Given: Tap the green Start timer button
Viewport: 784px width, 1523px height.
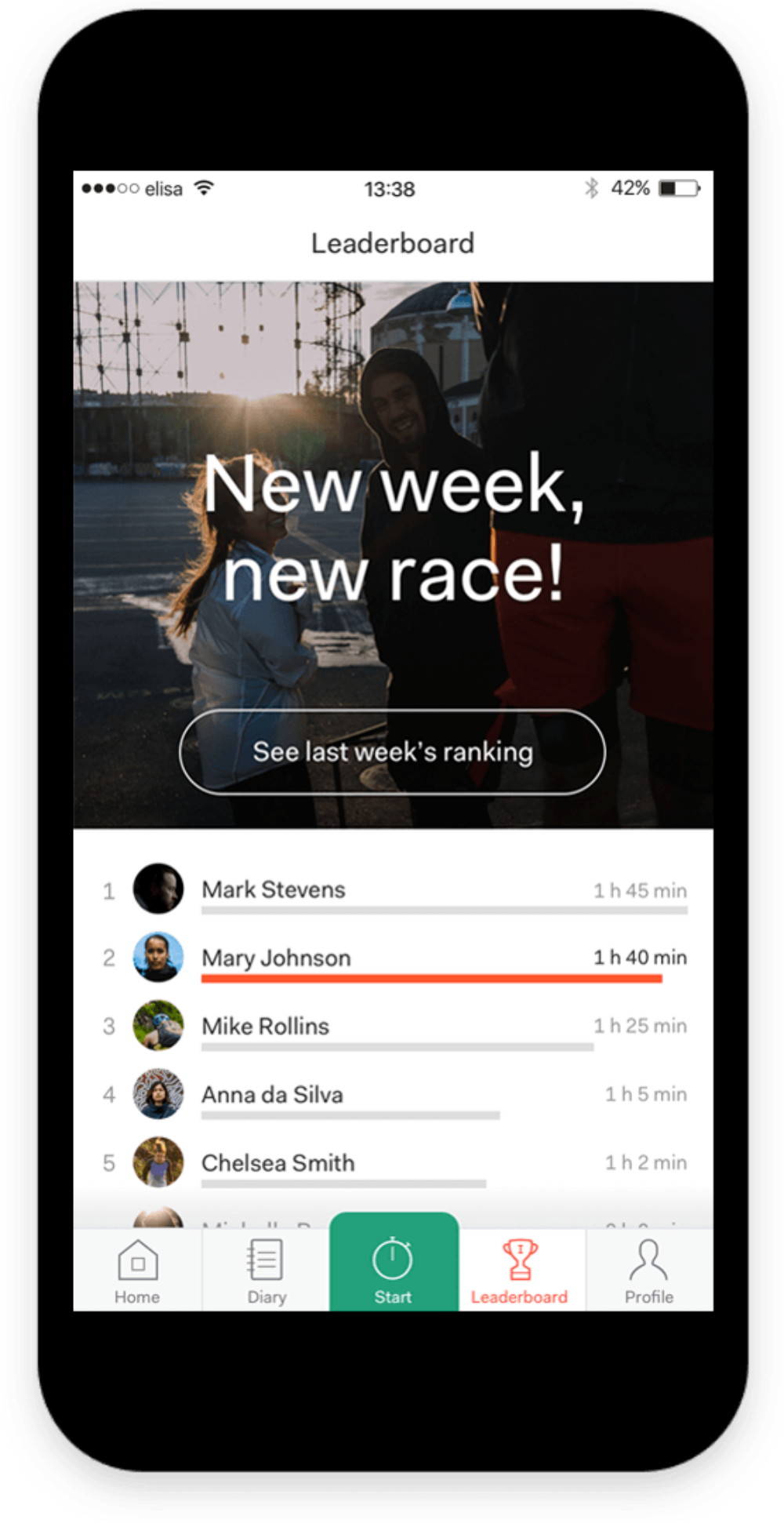Looking at the screenshot, I should pos(393,1267).
